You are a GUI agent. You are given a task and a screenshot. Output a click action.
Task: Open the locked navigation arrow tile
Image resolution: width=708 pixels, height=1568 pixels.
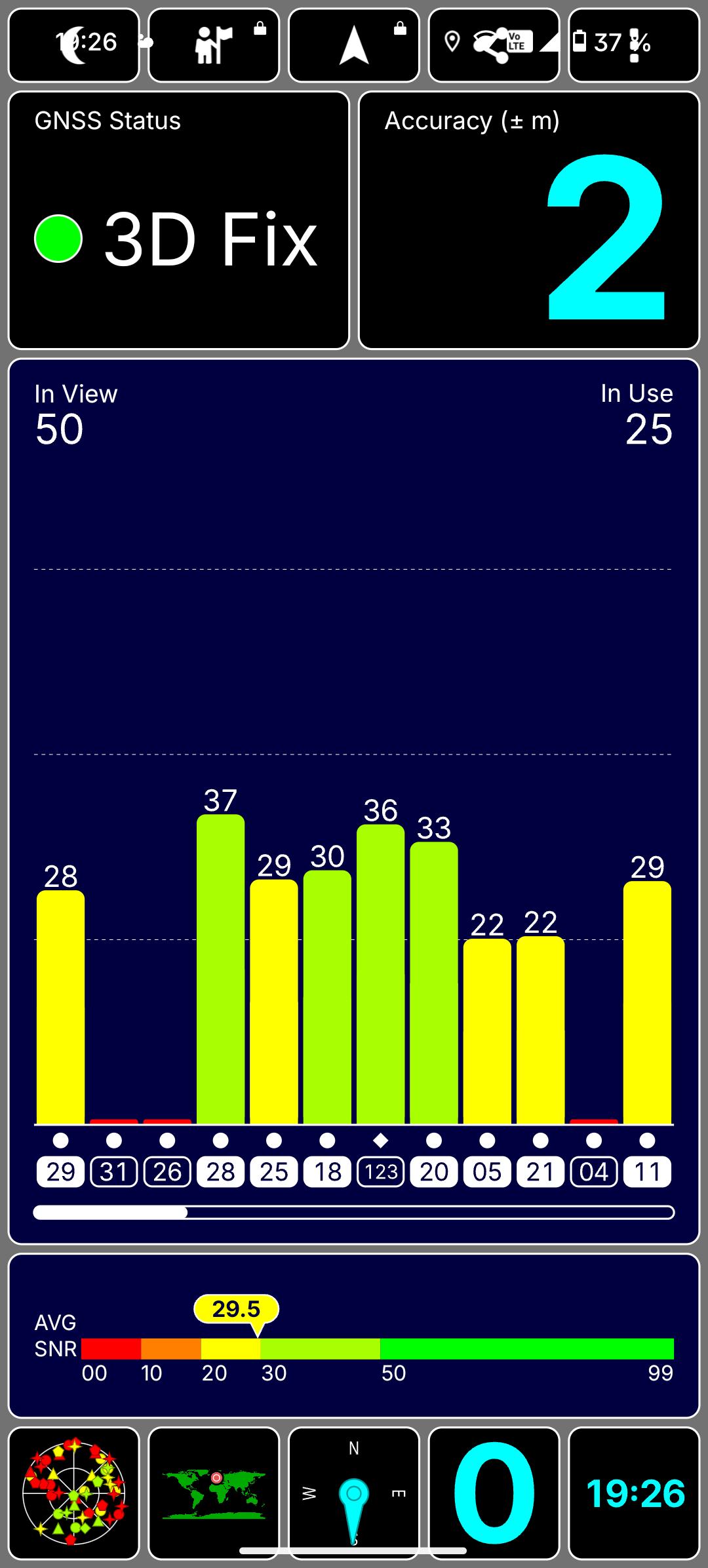[x=354, y=45]
